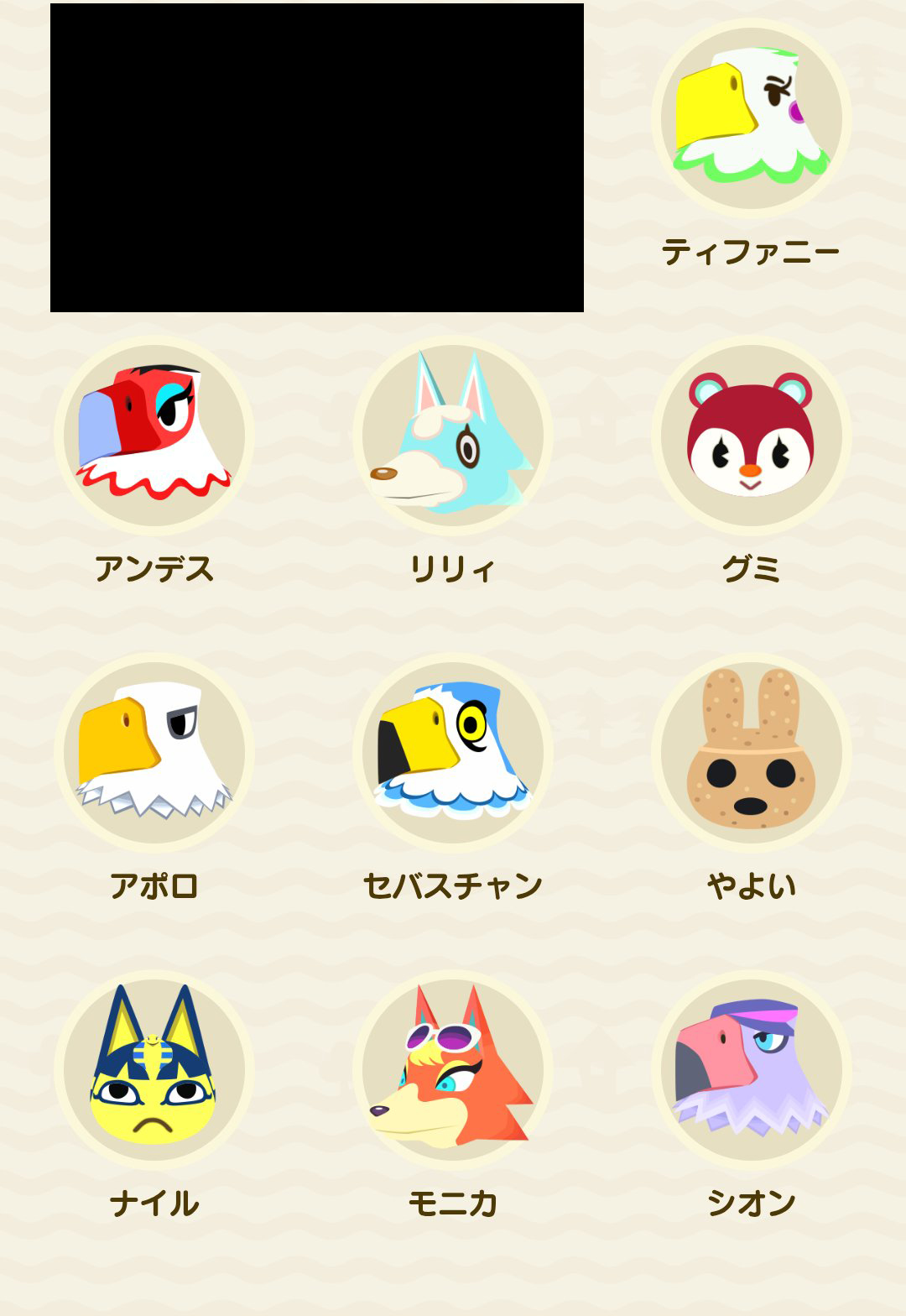Screen dimensions: 906x1316
Task: Open ティファニー's character profile
Action: [x=751, y=118]
